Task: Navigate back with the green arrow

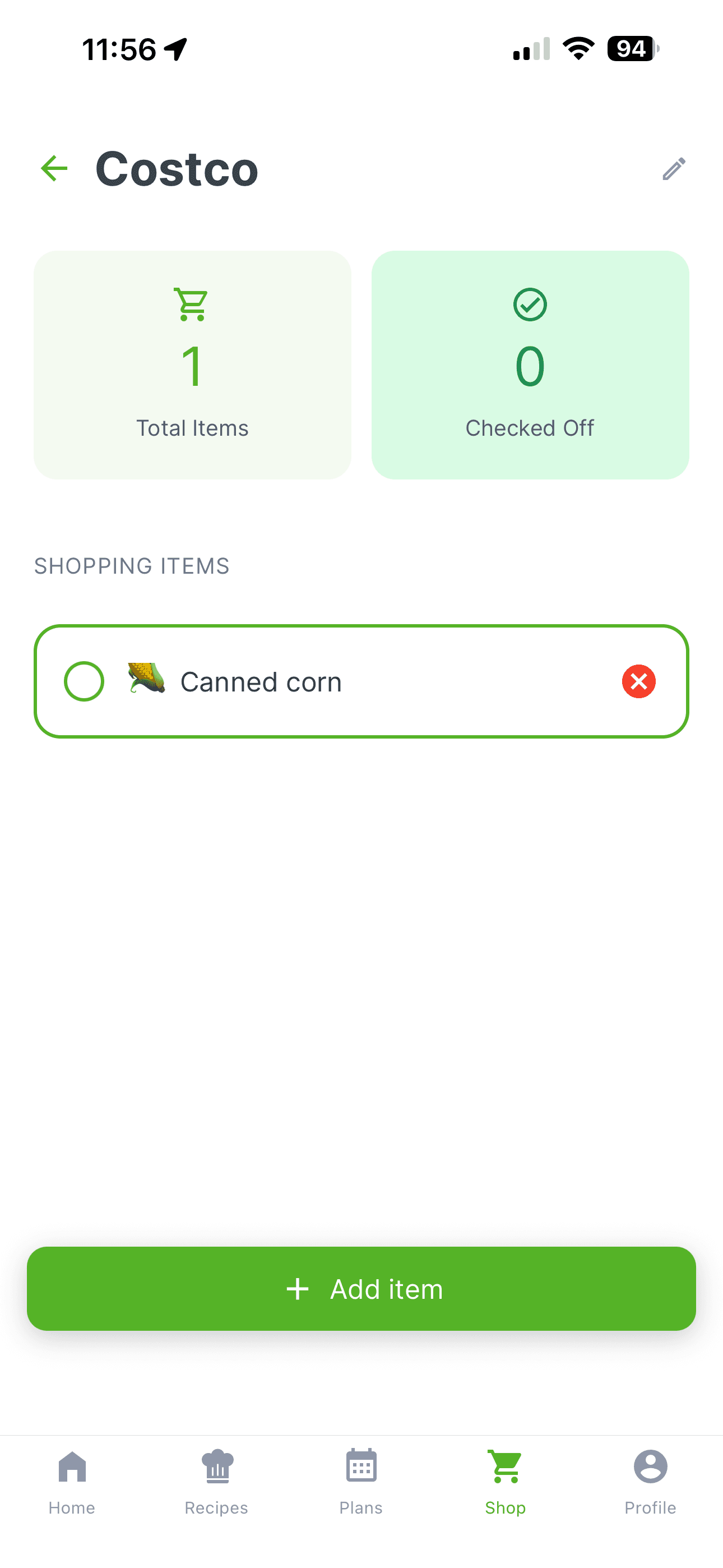Action: tap(54, 168)
